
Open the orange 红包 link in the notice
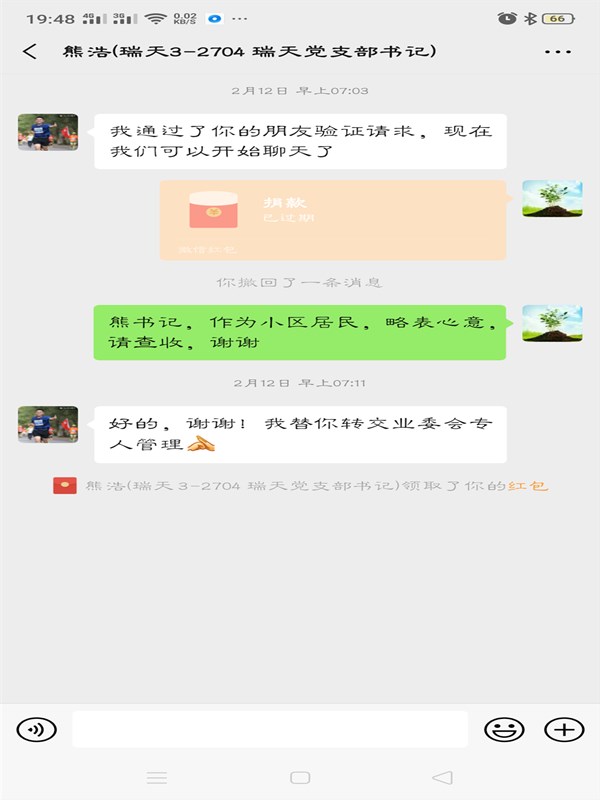528,486
